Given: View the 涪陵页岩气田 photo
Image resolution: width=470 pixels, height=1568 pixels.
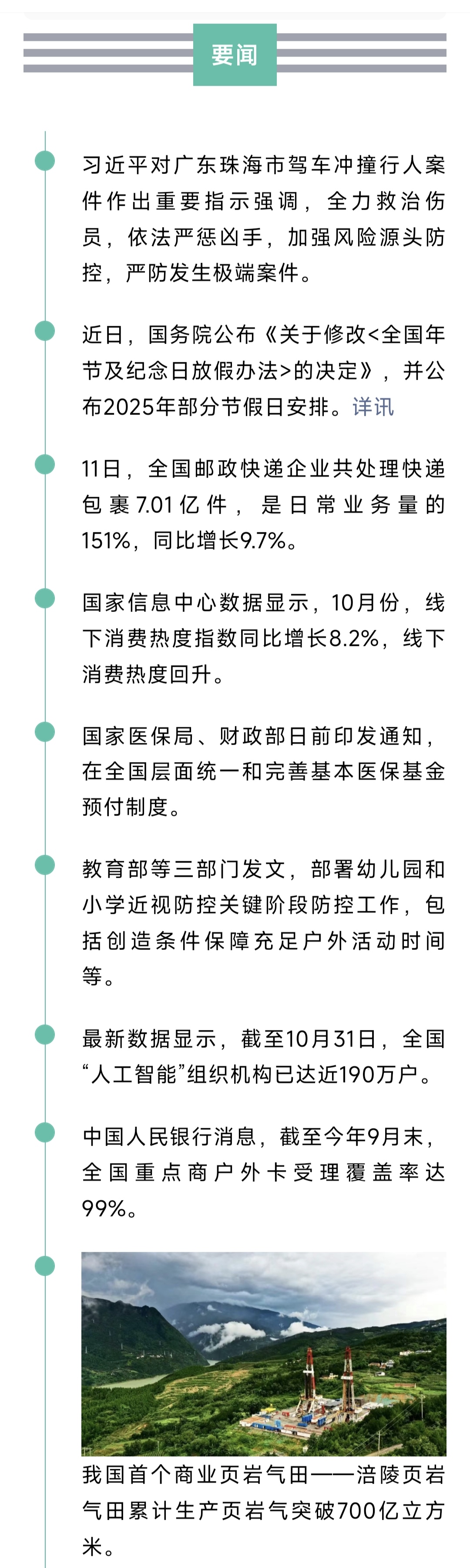Looking at the screenshot, I should click(264, 1353).
